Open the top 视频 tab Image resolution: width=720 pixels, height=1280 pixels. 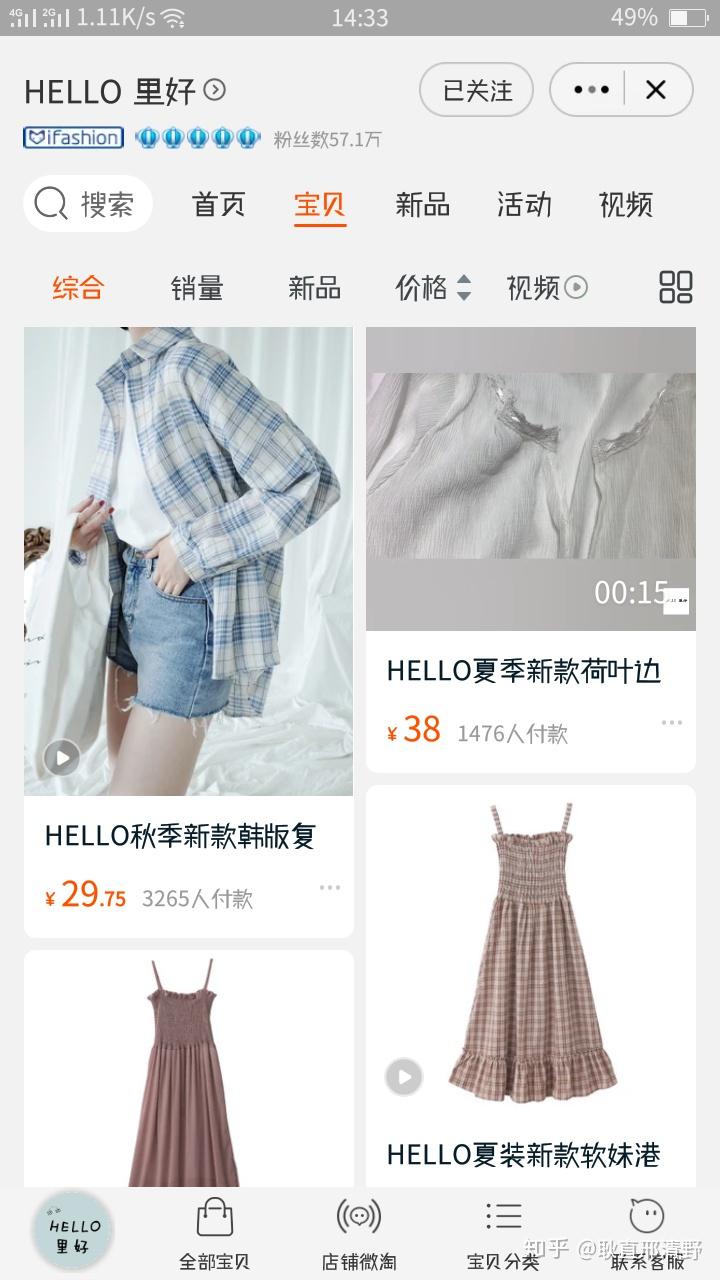[626, 204]
